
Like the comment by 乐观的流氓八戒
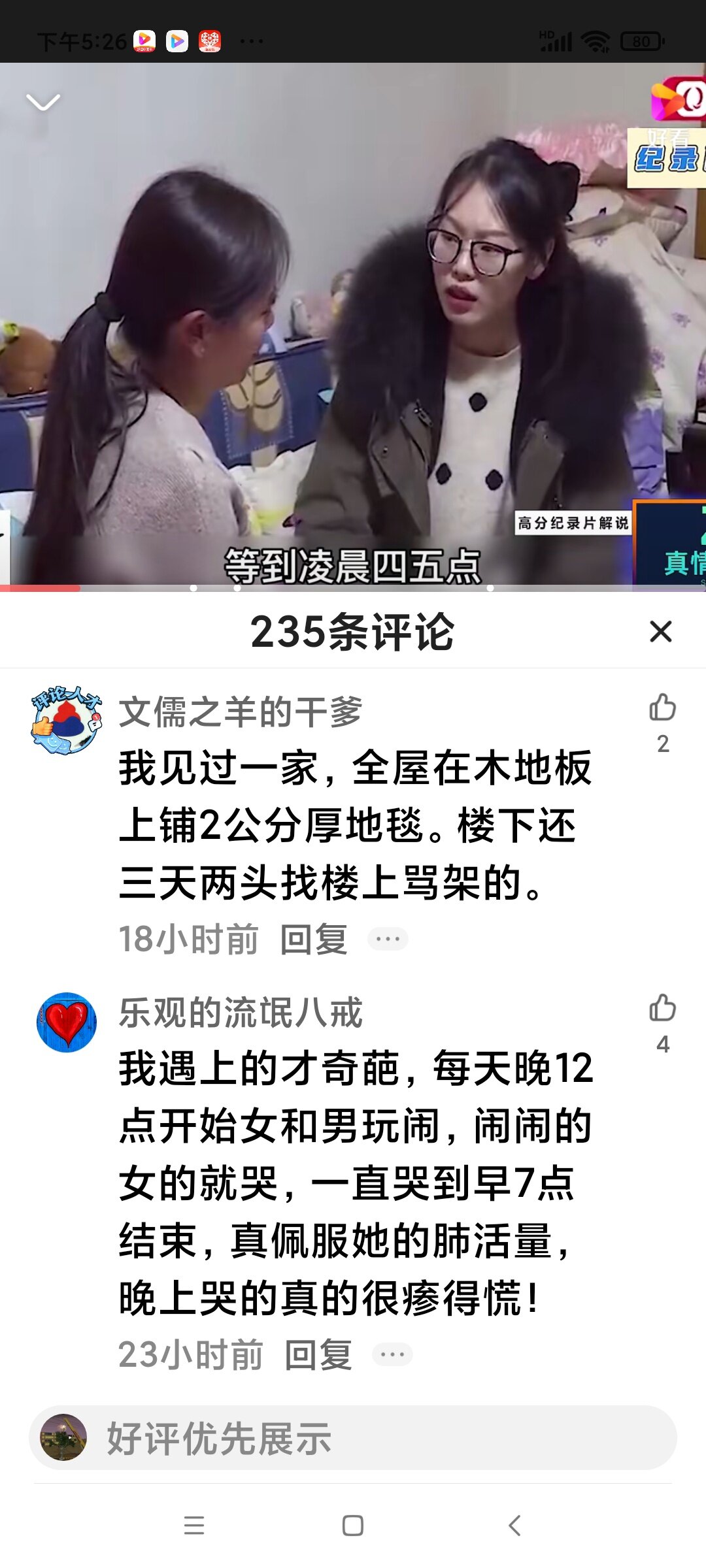[662, 1008]
